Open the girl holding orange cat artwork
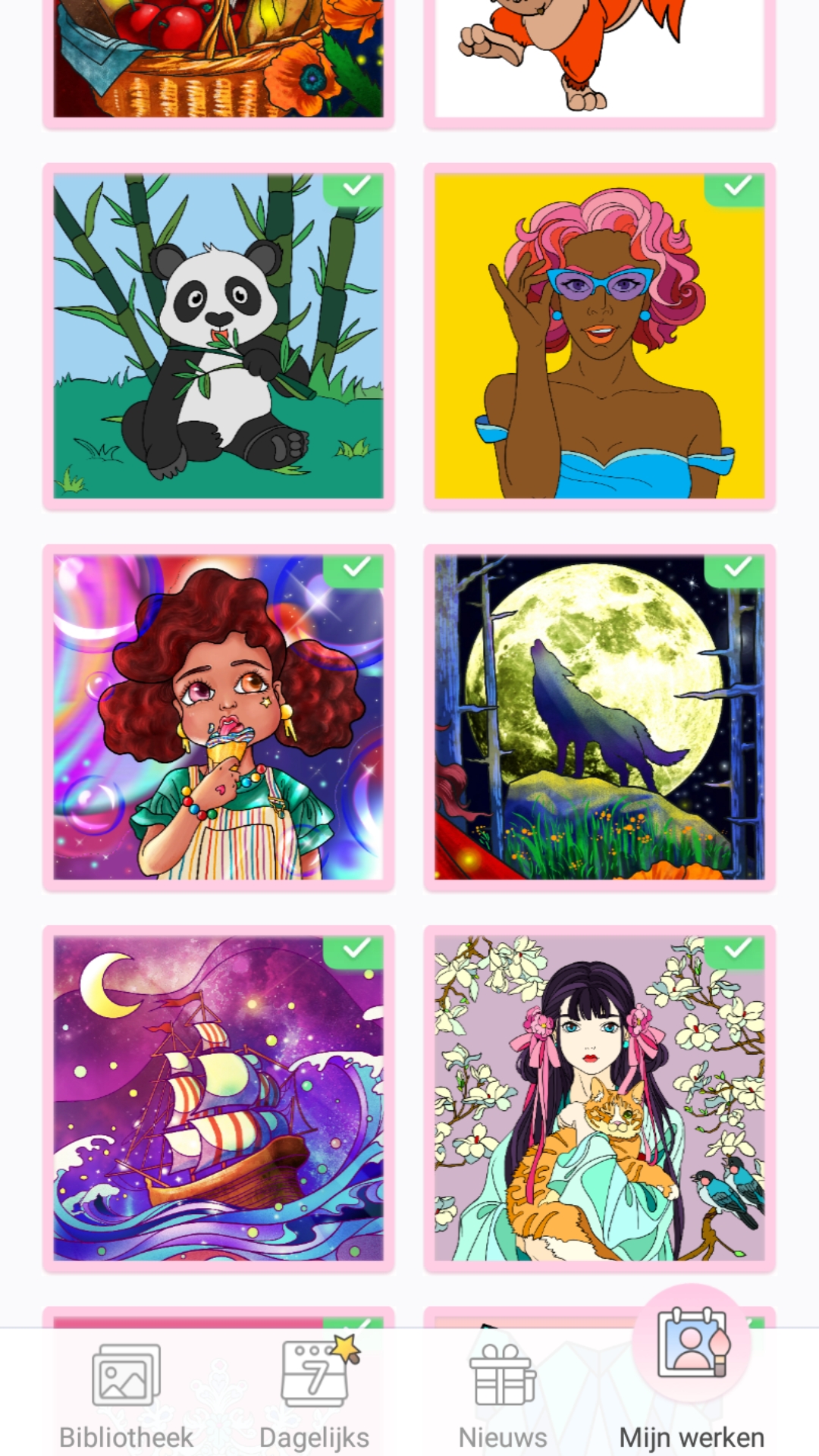This screenshot has height=1456, width=819. point(599,1099)
